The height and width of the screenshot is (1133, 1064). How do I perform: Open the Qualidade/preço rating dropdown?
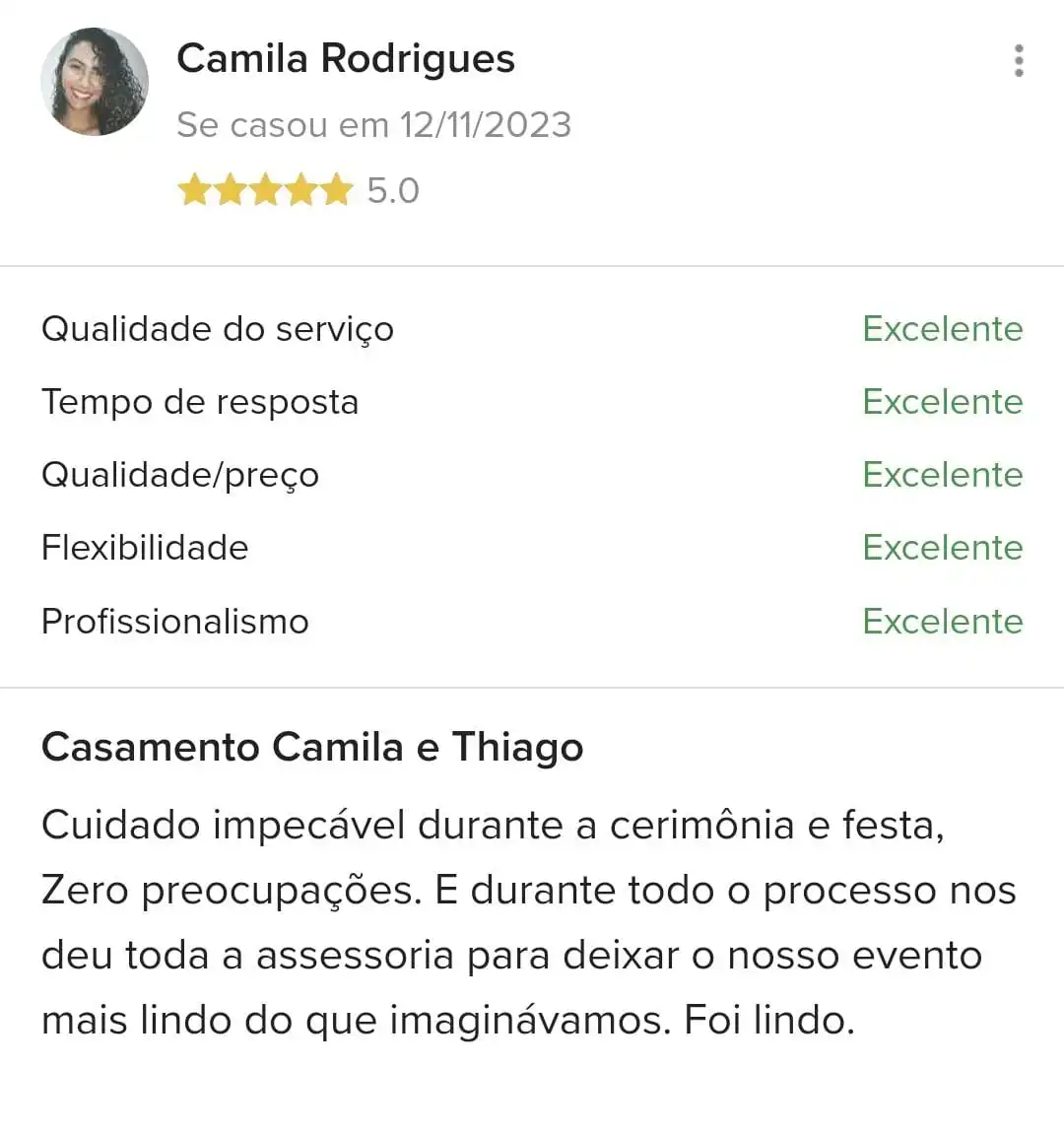coord(942,475)
